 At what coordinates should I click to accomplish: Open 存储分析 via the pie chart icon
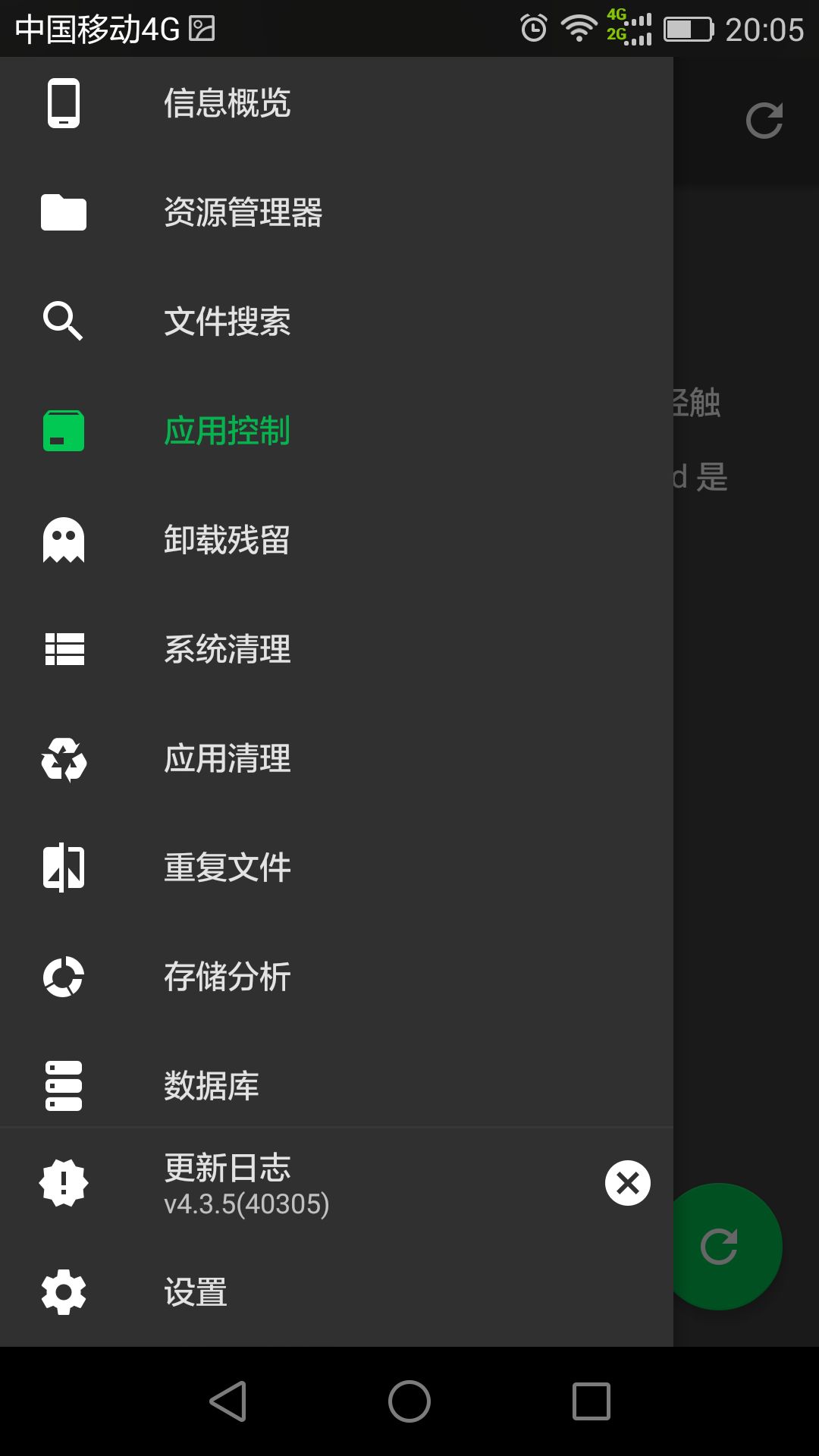click(63, 977)
